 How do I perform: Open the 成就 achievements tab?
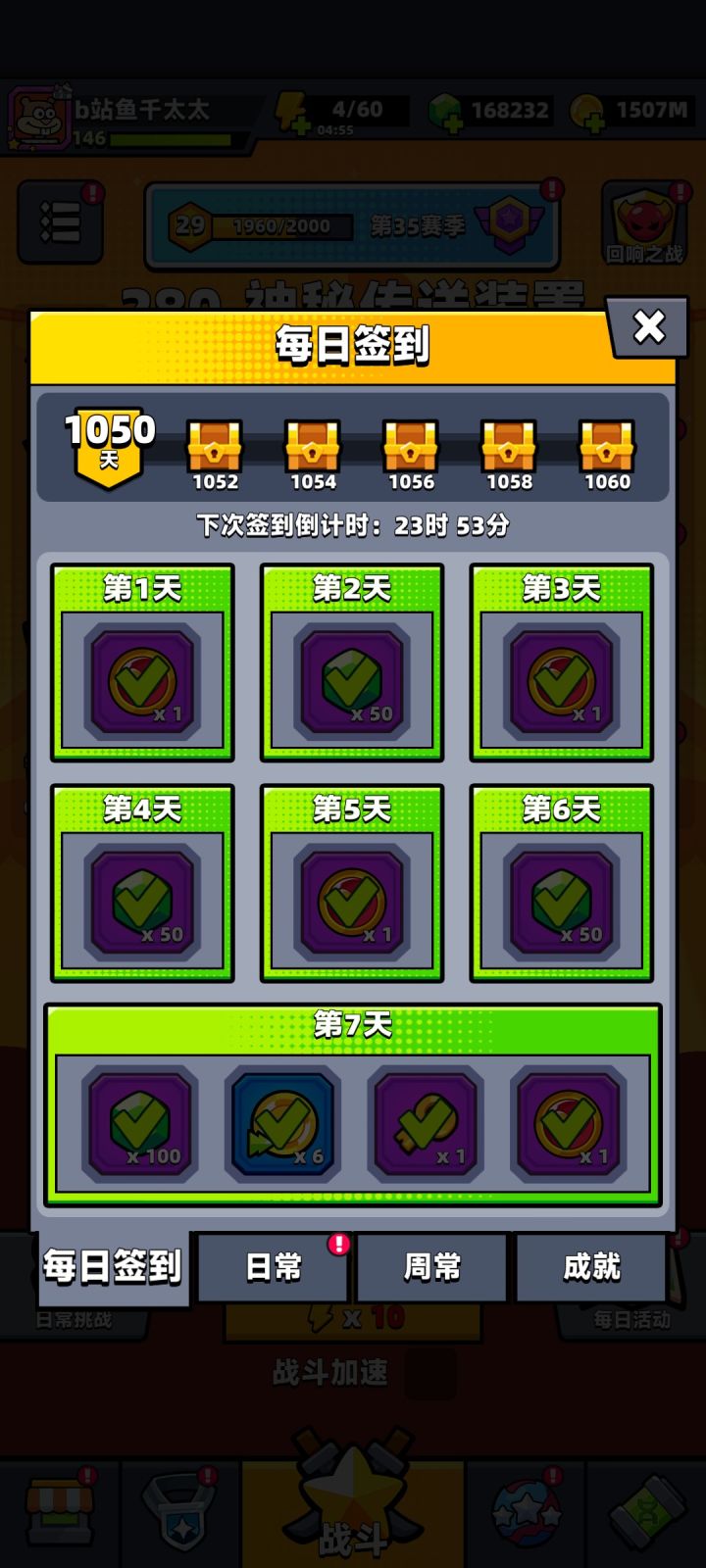pyautogui.click(x=592, y=1267)
